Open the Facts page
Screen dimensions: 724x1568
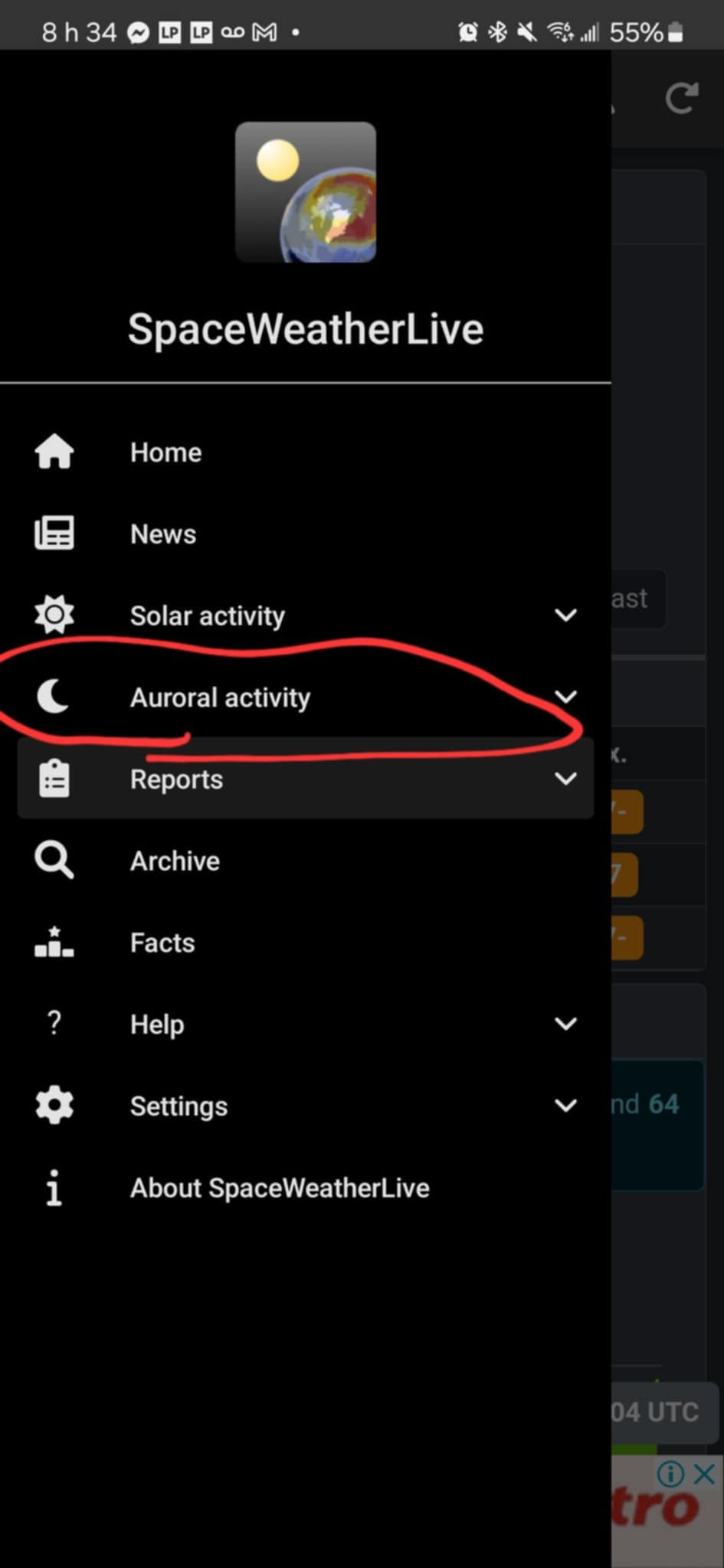click(x=305, y=942)
